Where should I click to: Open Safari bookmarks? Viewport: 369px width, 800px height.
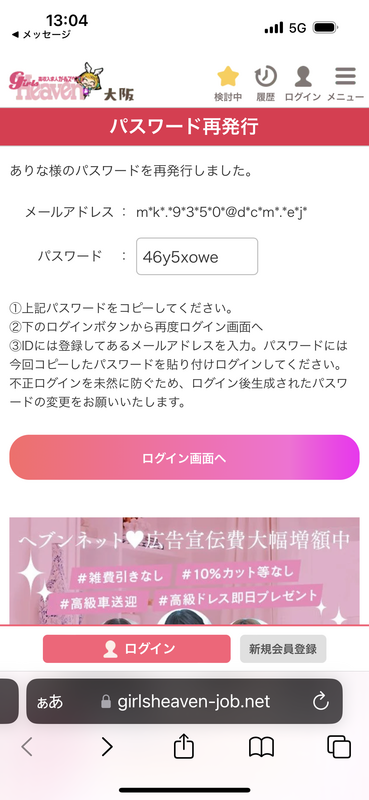click(262, 747)
